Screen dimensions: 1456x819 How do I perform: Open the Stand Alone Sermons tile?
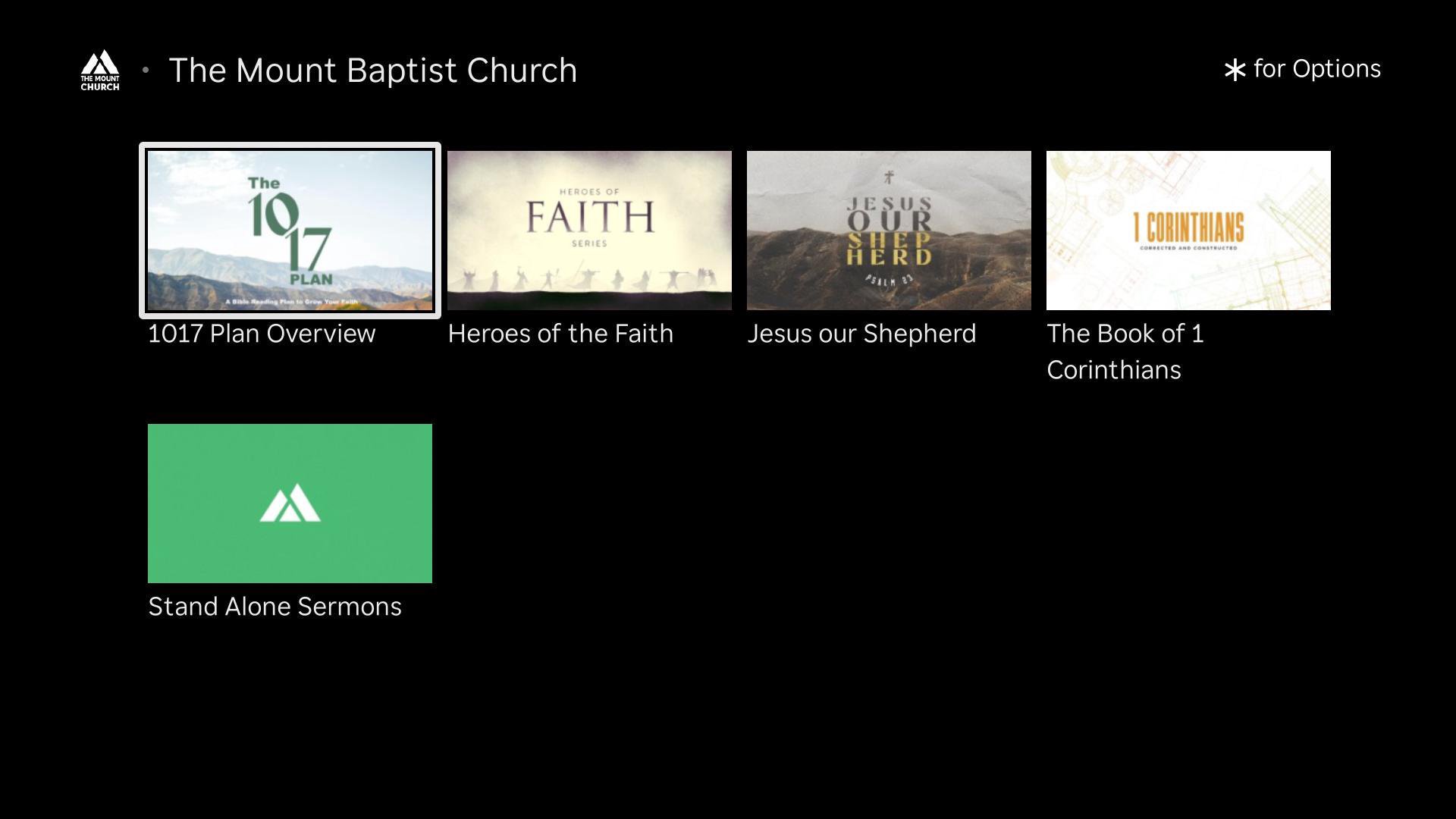(290, 504)
